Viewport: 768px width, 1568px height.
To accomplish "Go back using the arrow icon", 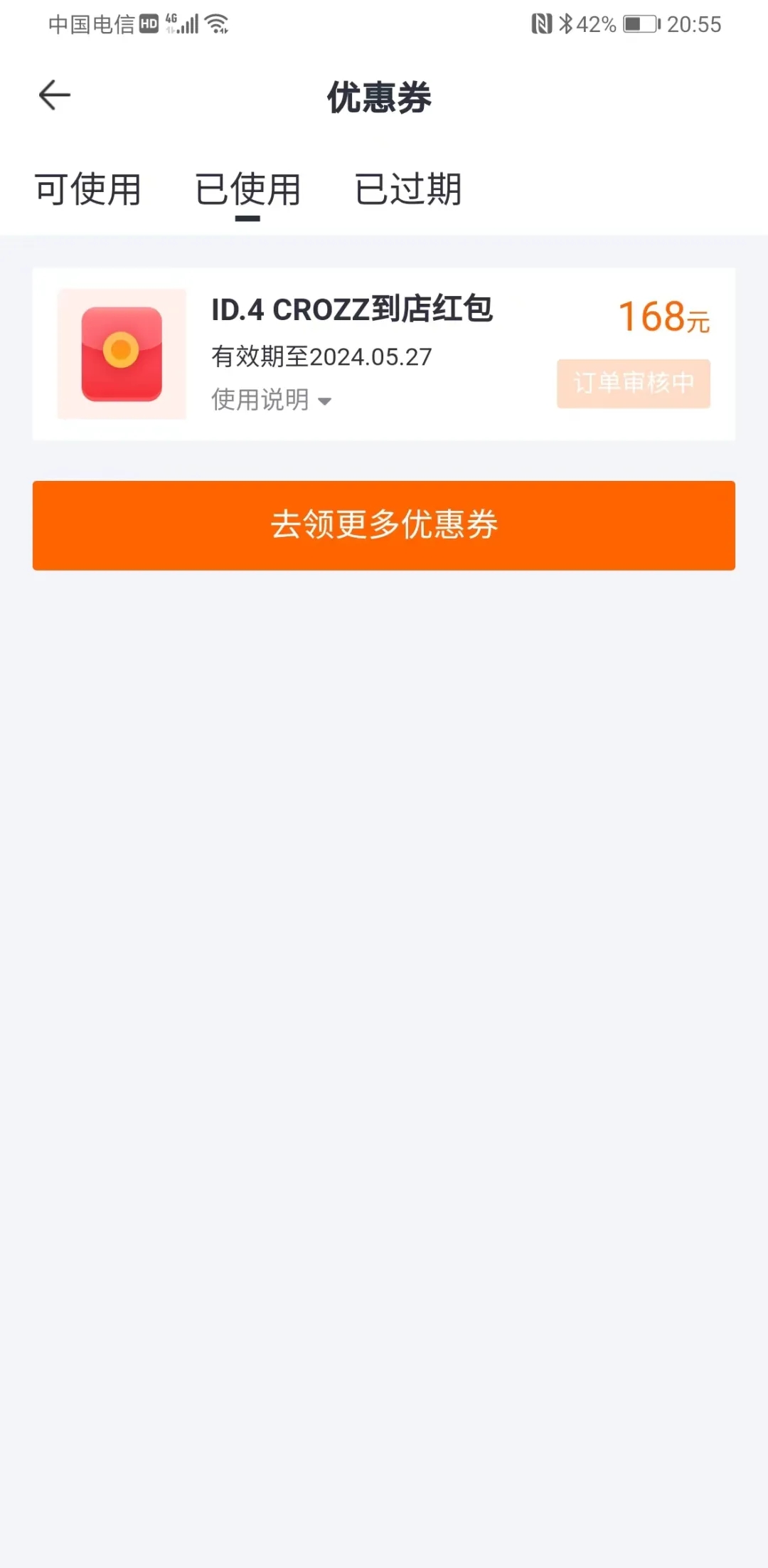I will click(55, 95).
